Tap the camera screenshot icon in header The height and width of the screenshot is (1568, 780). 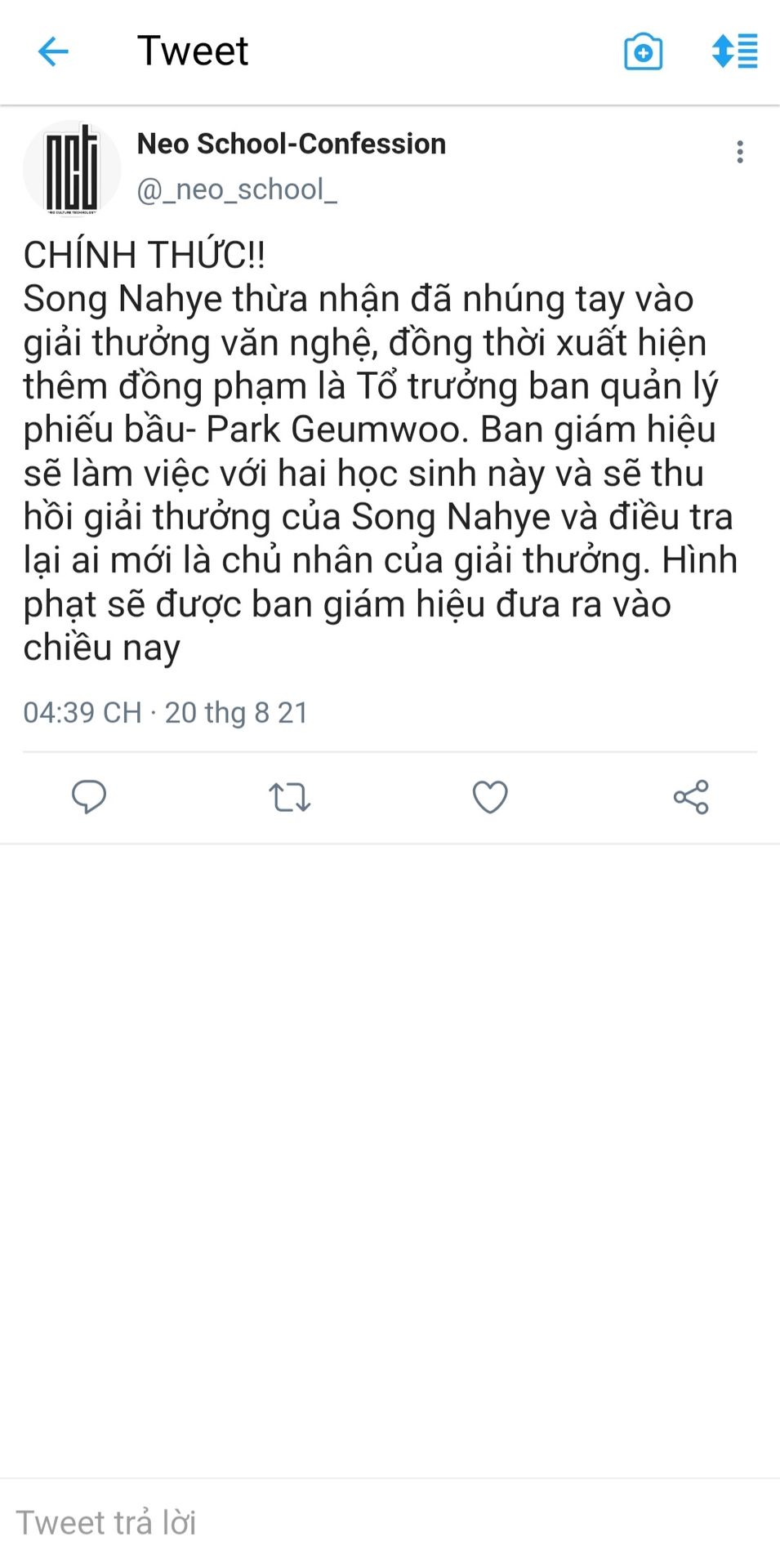tap(643, 52)
